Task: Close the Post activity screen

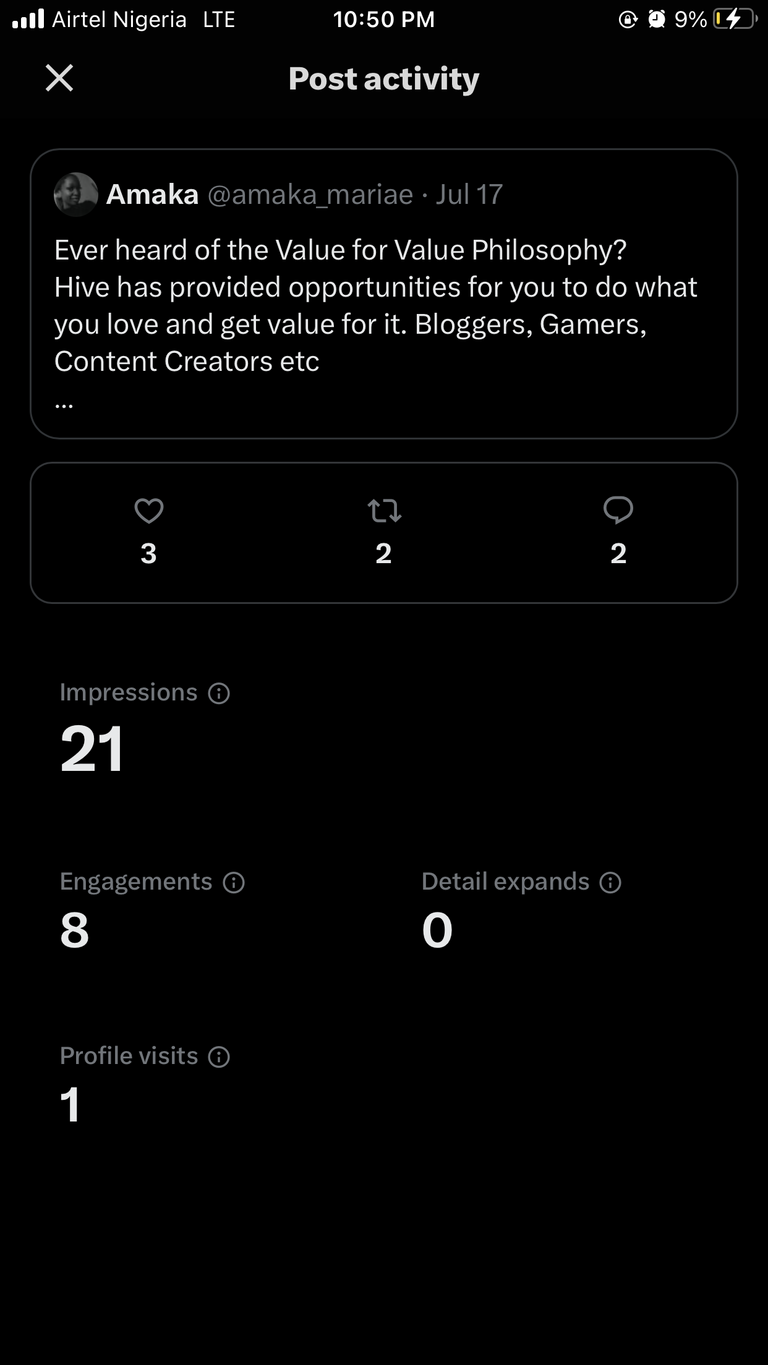Action: coord(60,78)
